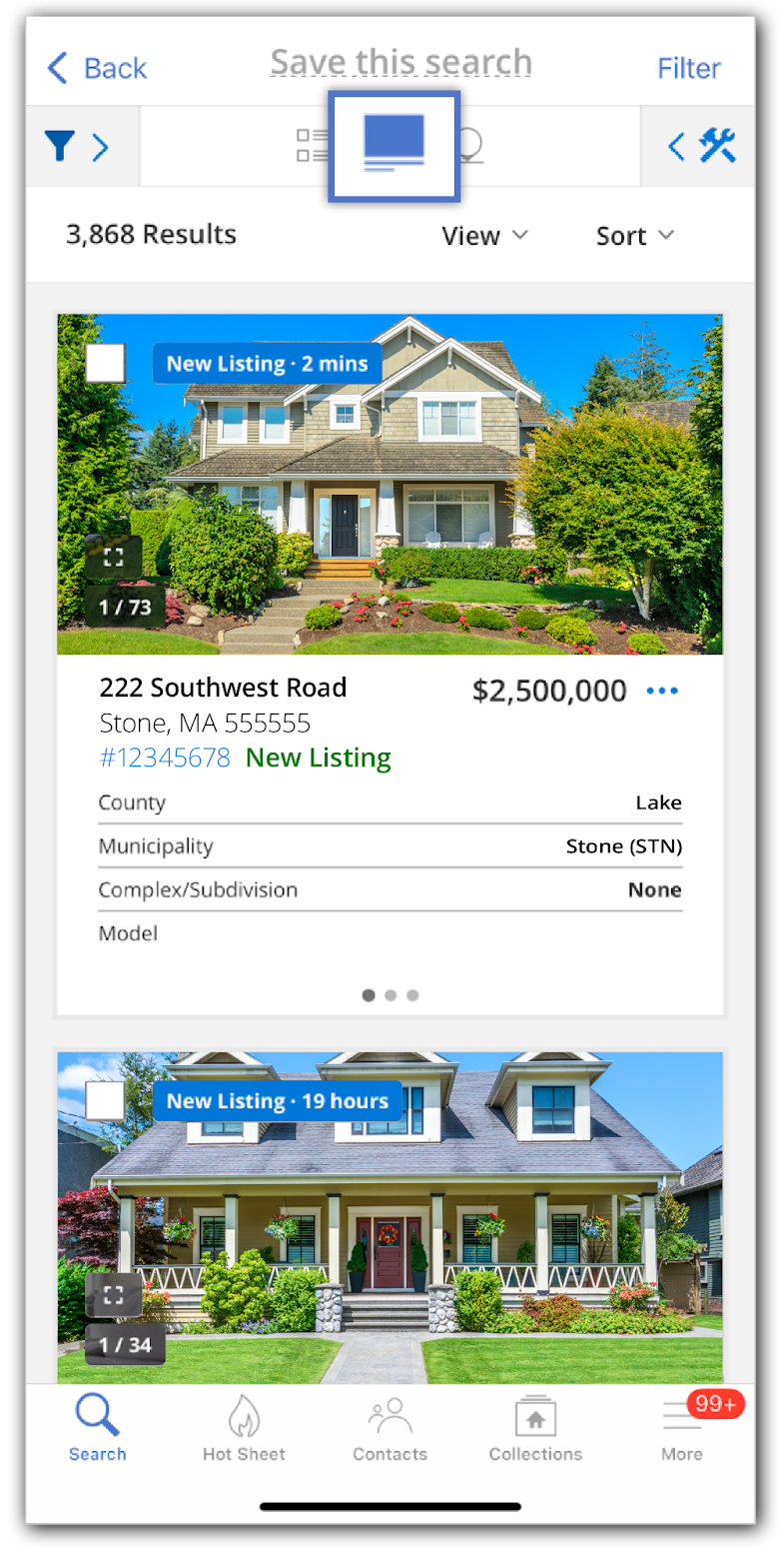
Task: Go back using the Back button
Action: tap(97, 68)
